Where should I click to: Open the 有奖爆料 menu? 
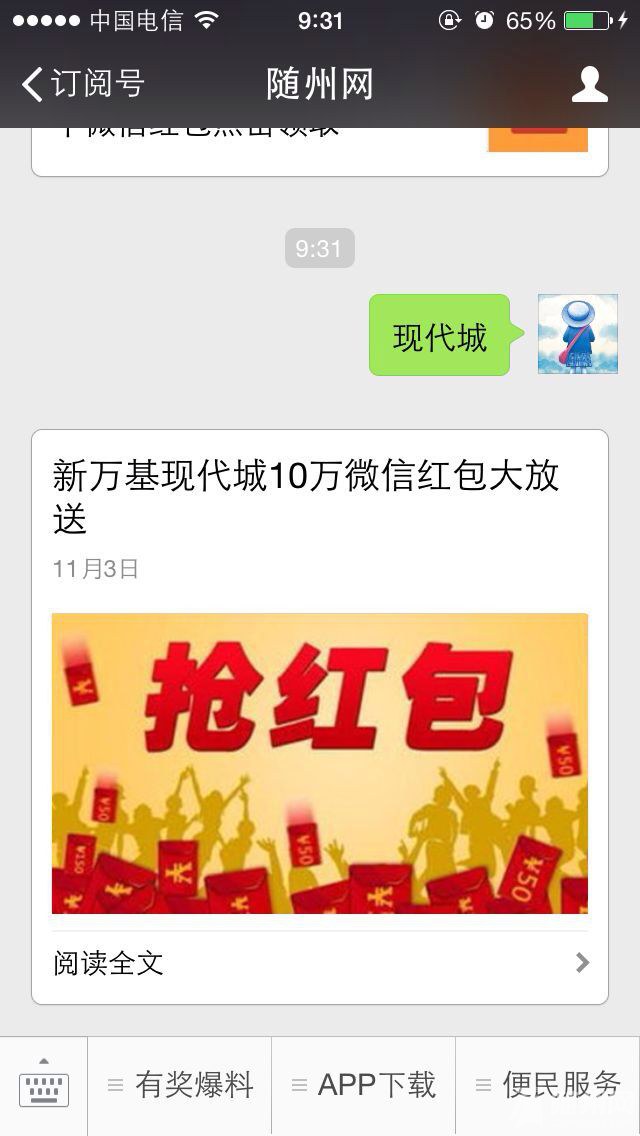pyautogui.click(x=180, y=1086)
